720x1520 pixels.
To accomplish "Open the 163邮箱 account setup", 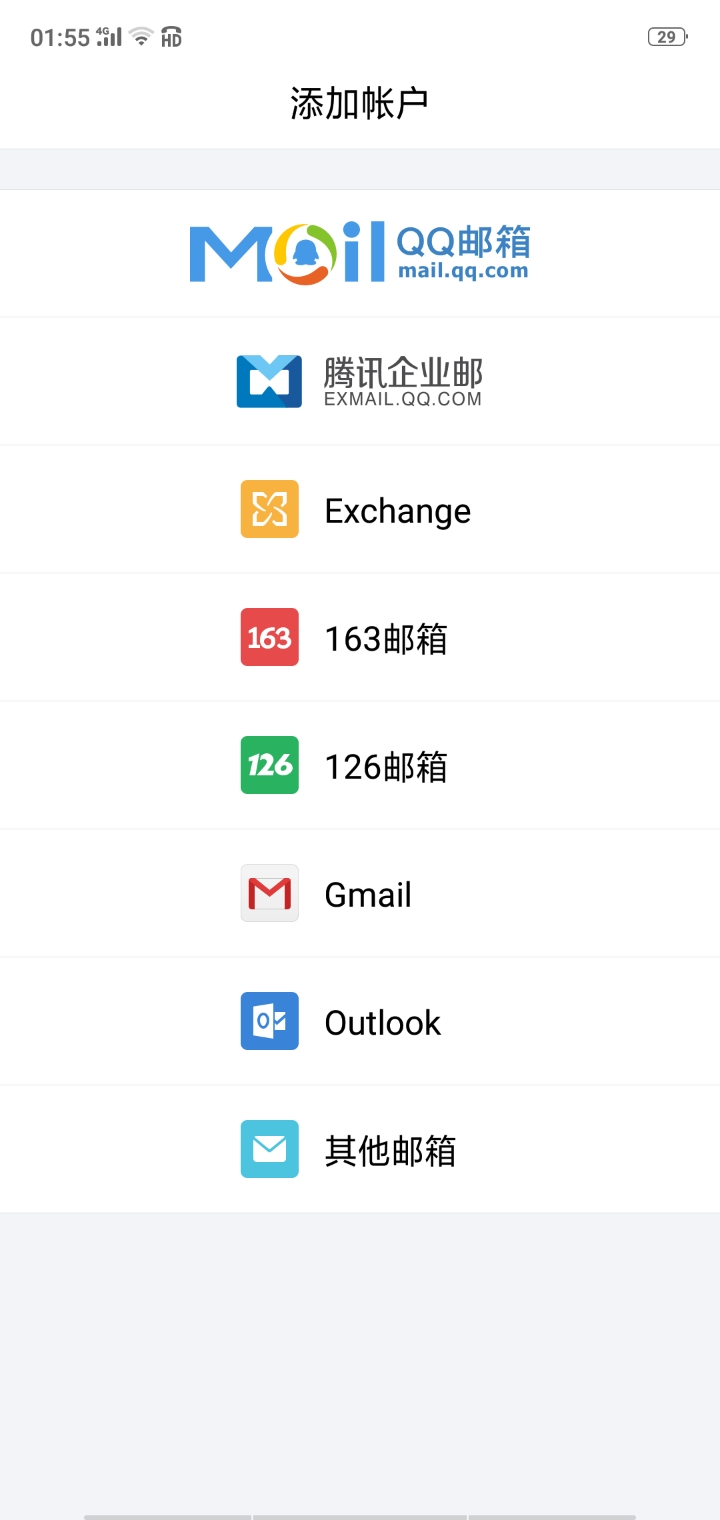I will point(360,638).
